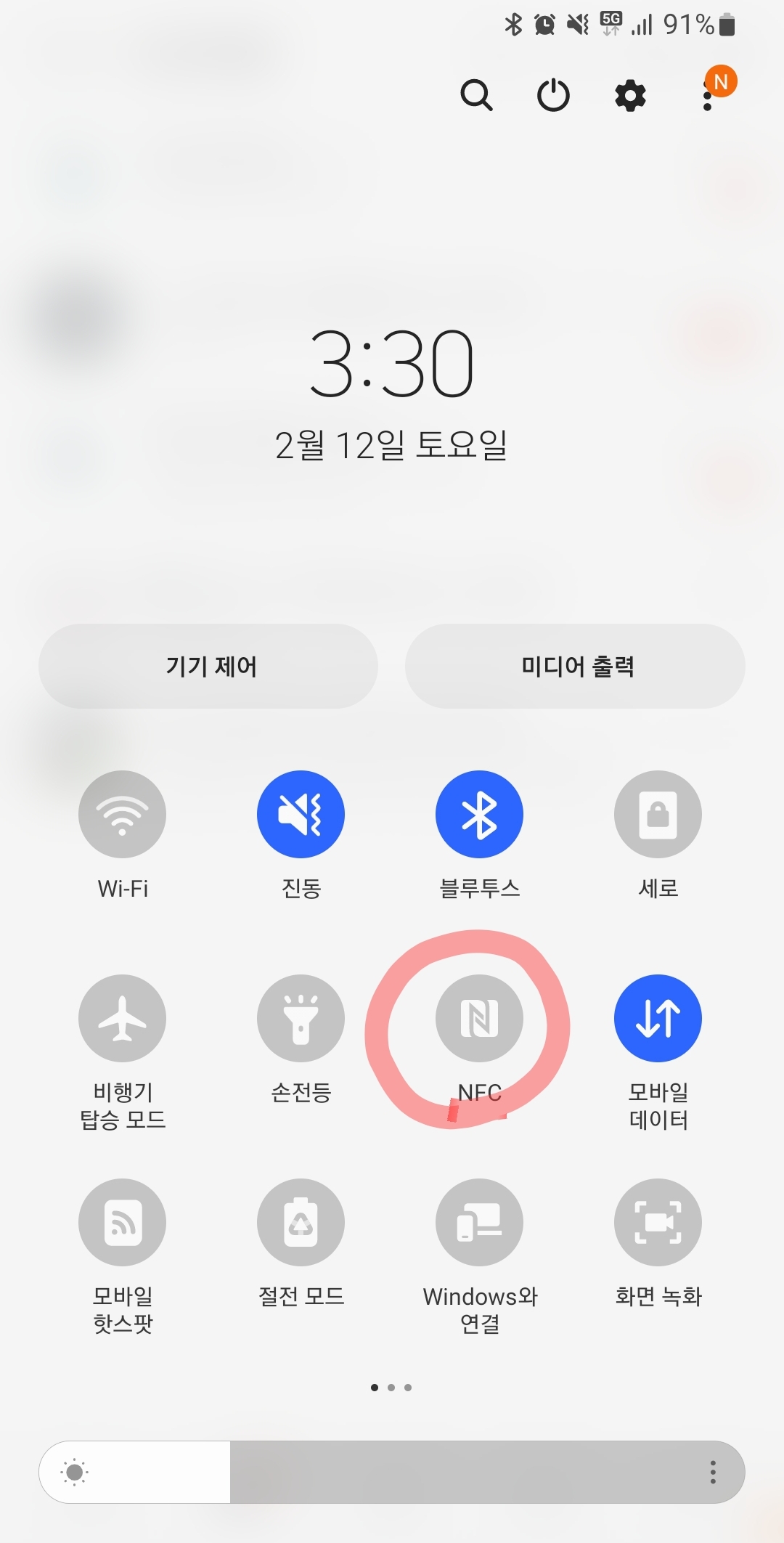Open the Settings gear
784x1543 pixels.
[x=629, y=94]
